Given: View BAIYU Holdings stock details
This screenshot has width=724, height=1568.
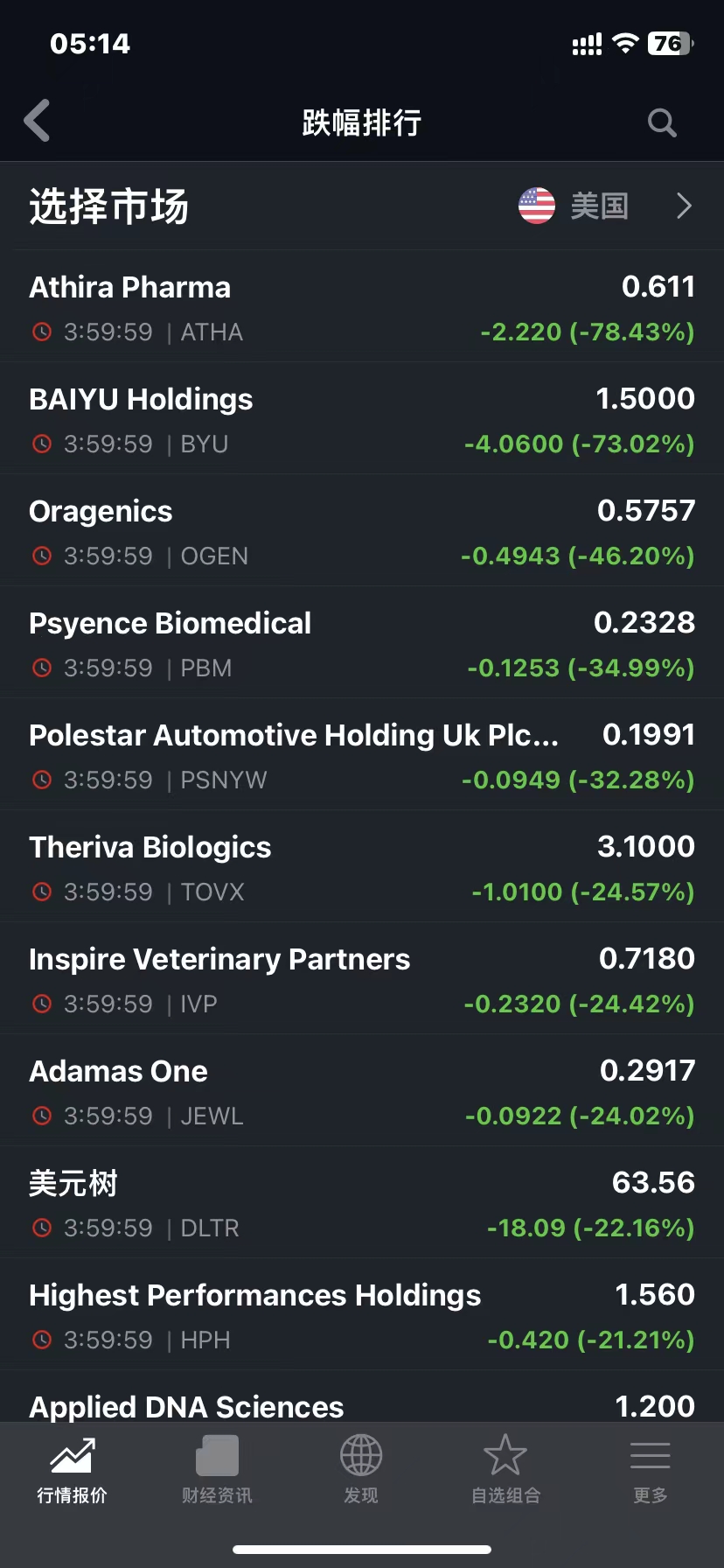Looking at the screenshot, I should (x=362, y=420).
